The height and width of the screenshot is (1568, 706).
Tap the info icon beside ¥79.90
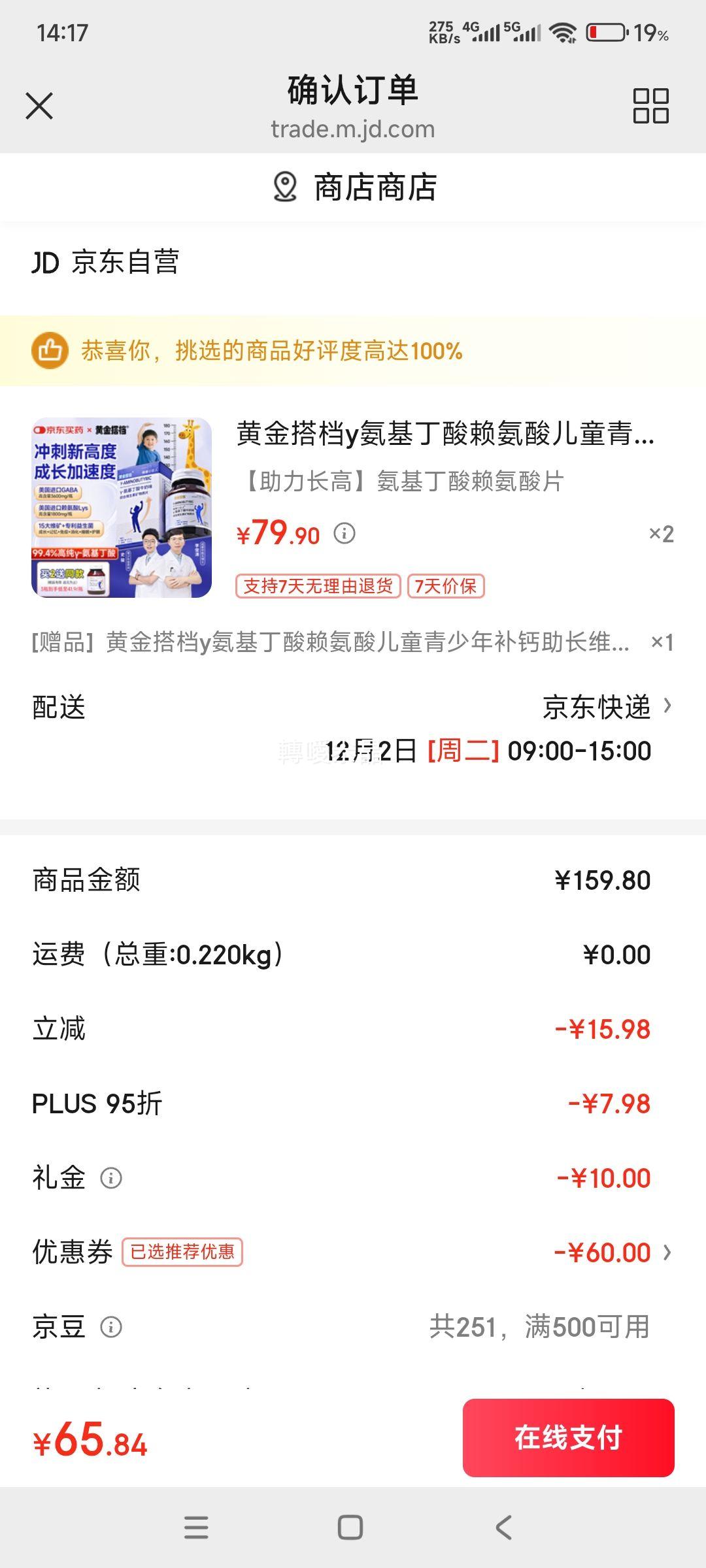click(345, 534)
